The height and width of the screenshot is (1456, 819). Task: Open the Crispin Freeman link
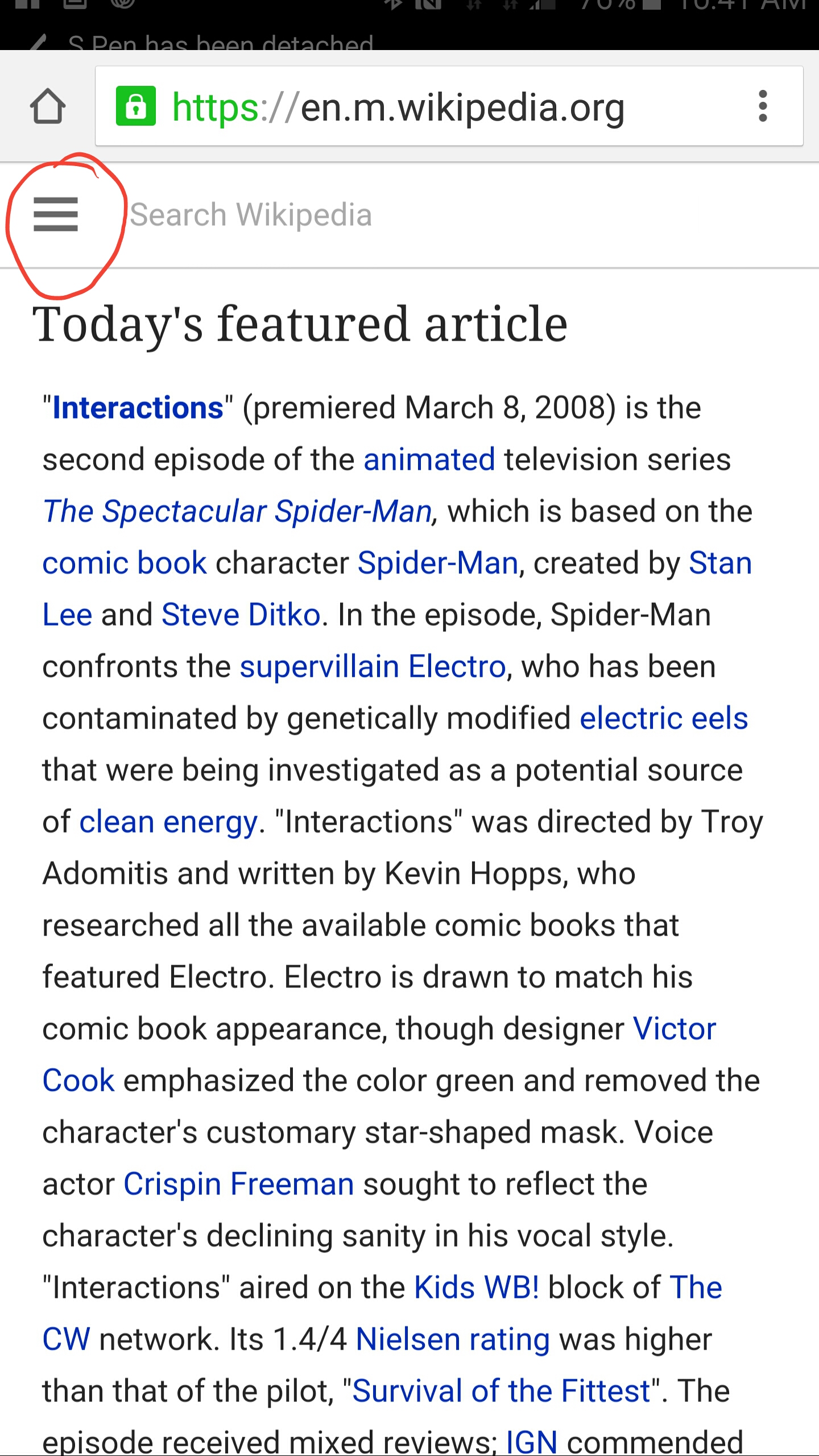click(x=239, y=1184)
